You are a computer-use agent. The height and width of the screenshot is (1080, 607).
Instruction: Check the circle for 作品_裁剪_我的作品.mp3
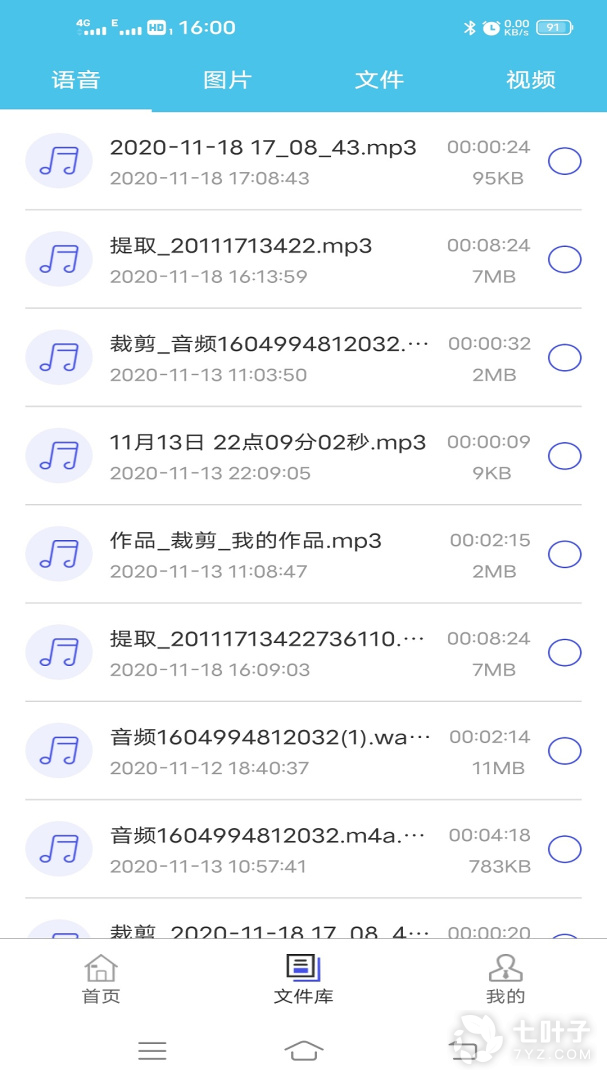pyautogui.click(x=565, y=554)
